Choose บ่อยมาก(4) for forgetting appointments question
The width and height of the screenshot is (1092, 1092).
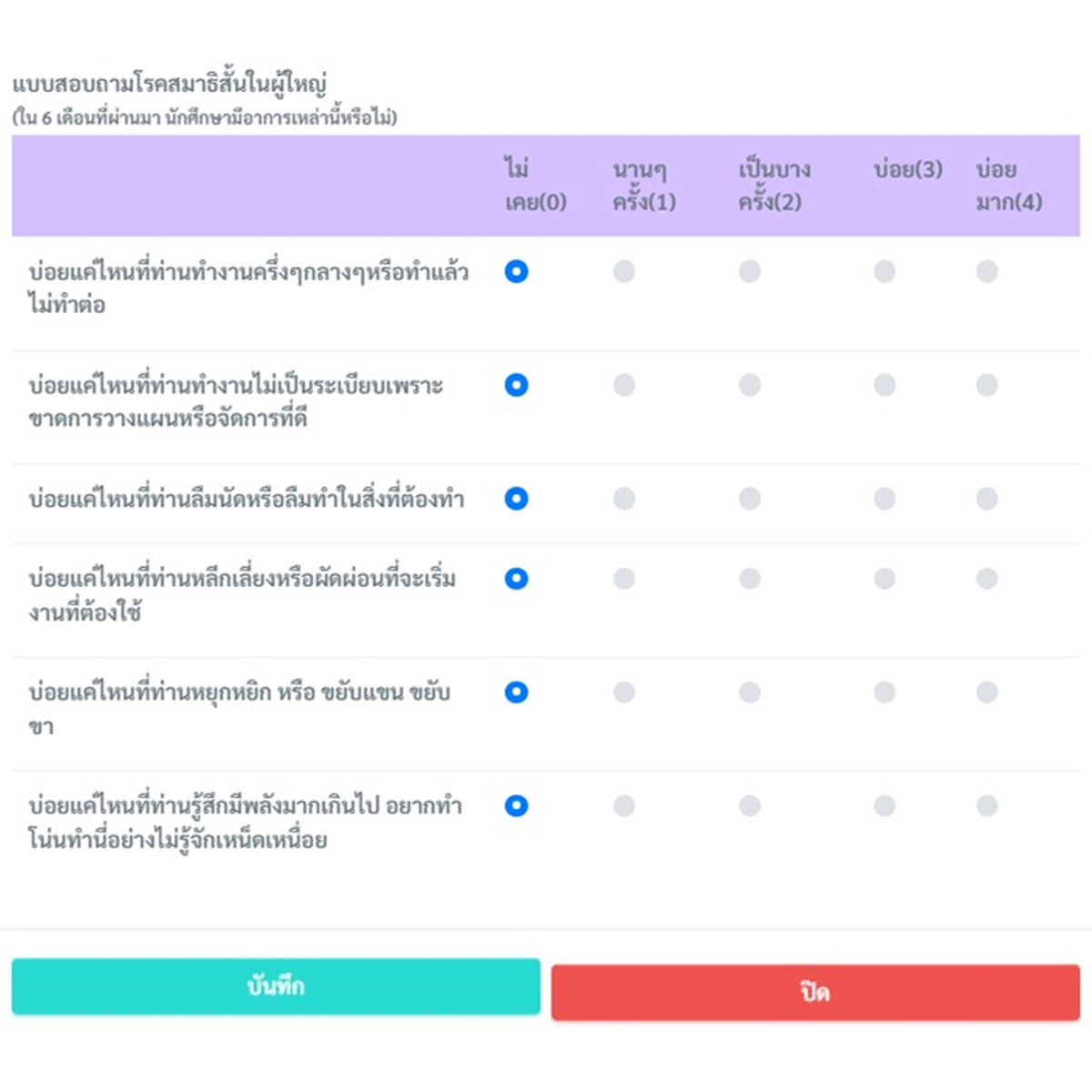tap(986, 499)
